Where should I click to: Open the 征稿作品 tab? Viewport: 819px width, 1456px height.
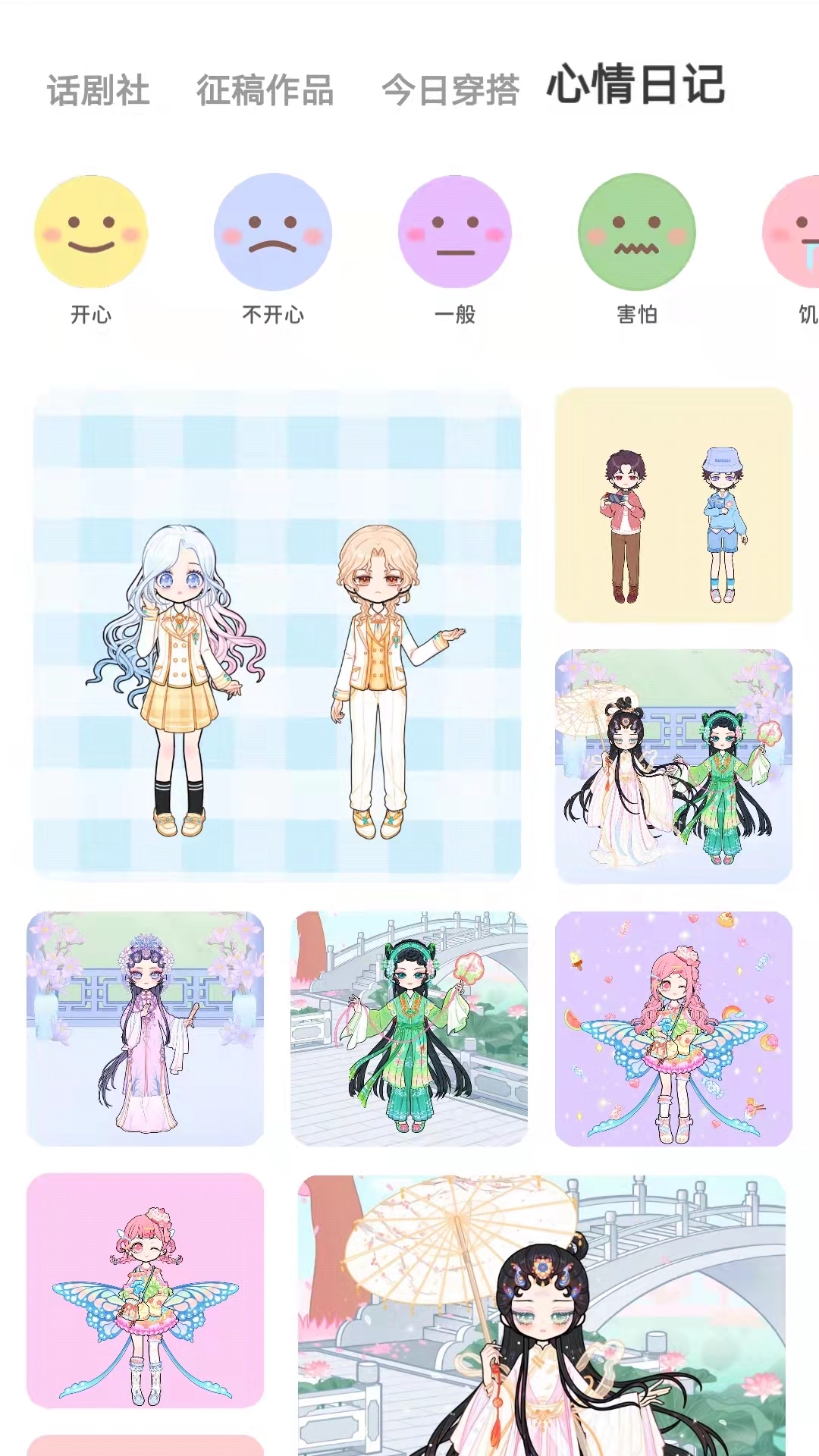point(265,90)
